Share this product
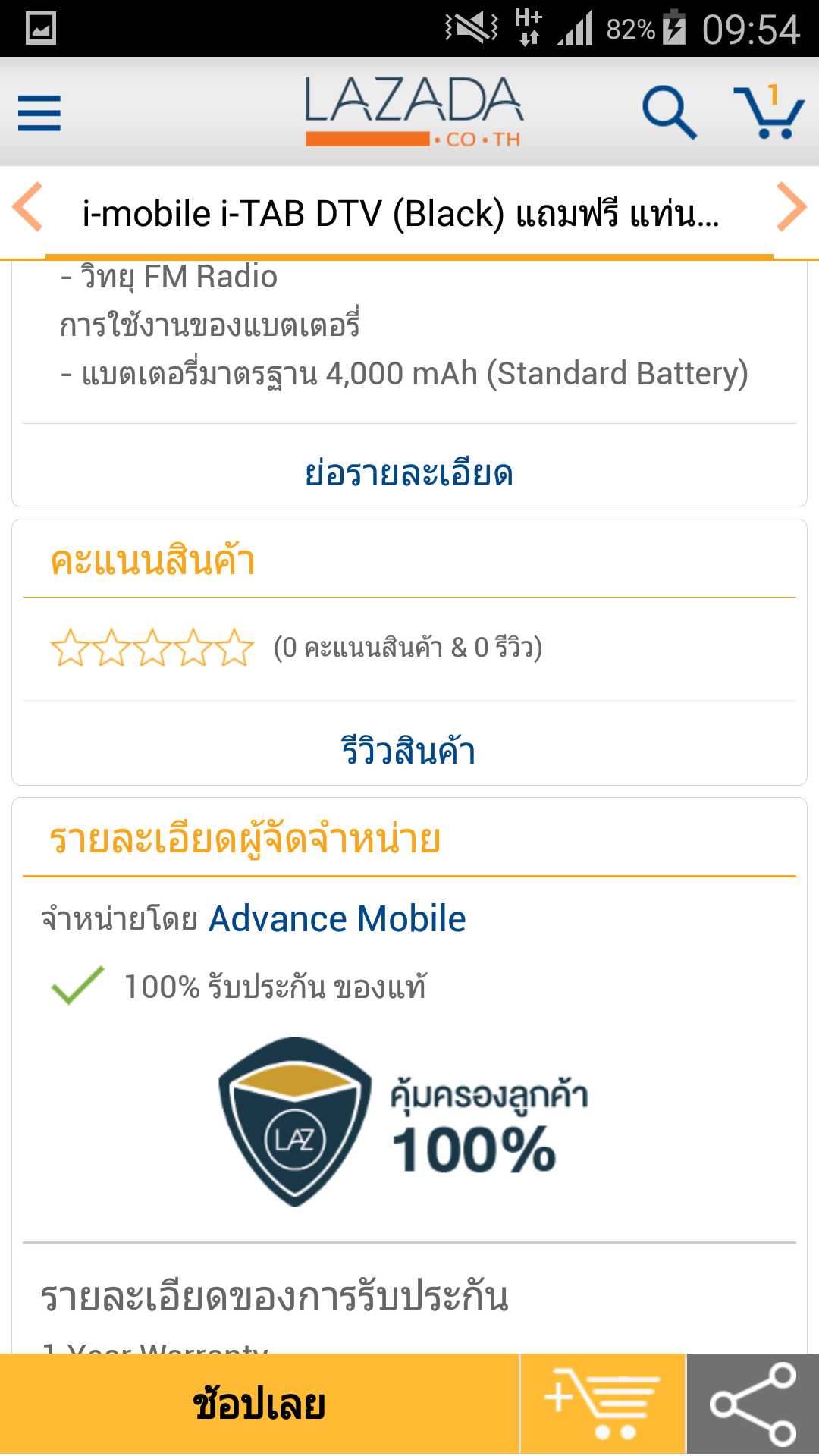 point(753,1404)
